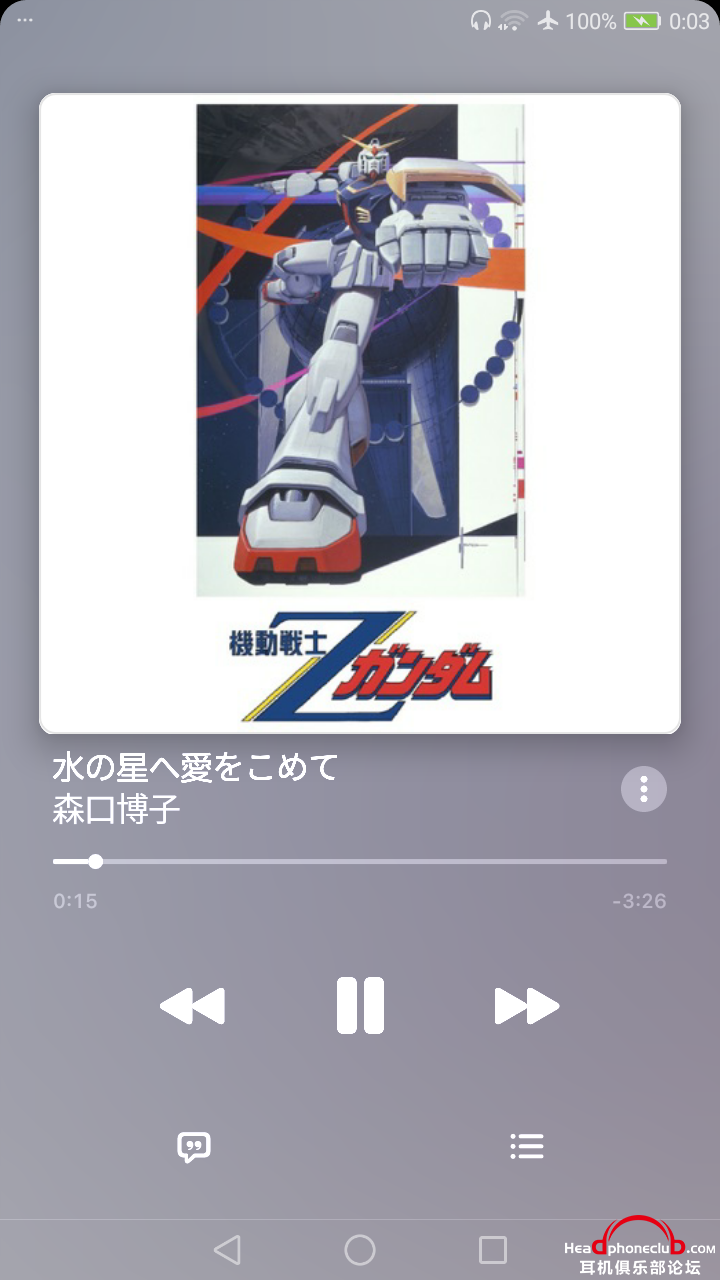Go back to the previous track
Screen dimensions: 720x1280
click(x=193, y=1006)
